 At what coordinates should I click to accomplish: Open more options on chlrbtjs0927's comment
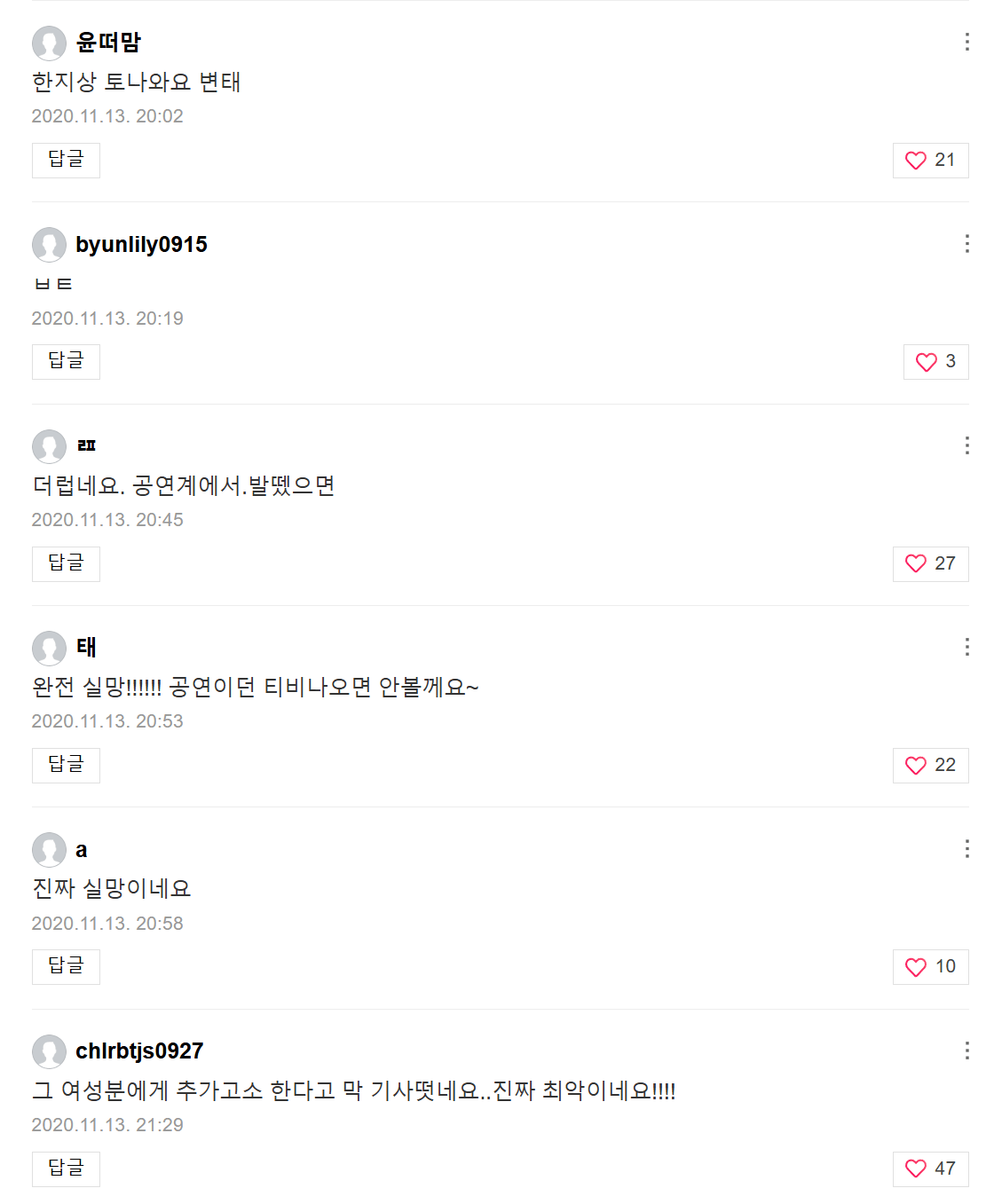[966, 1051]
